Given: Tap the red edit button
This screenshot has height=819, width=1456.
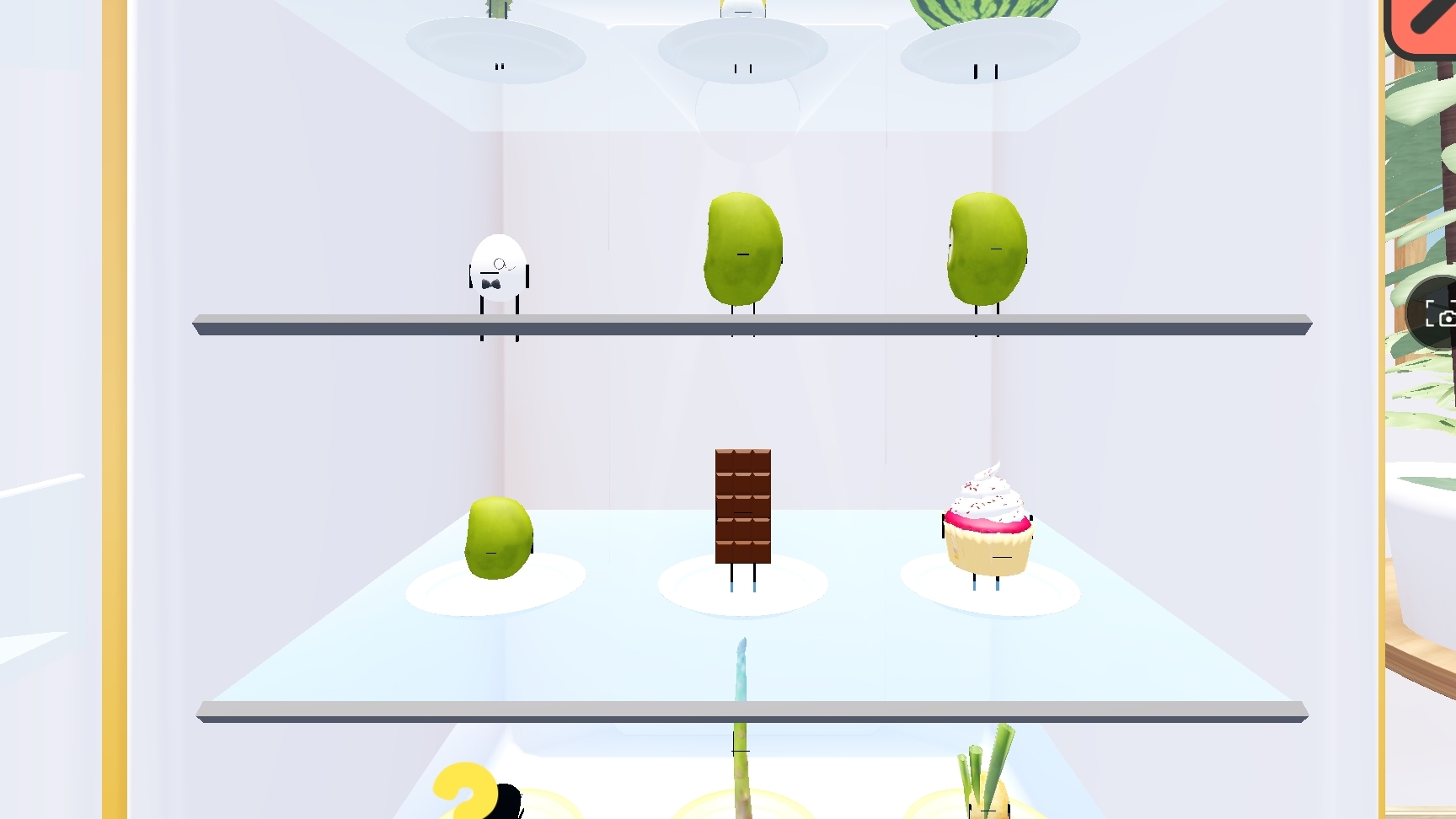Looking at the screenshot, I should point(1426,21).
